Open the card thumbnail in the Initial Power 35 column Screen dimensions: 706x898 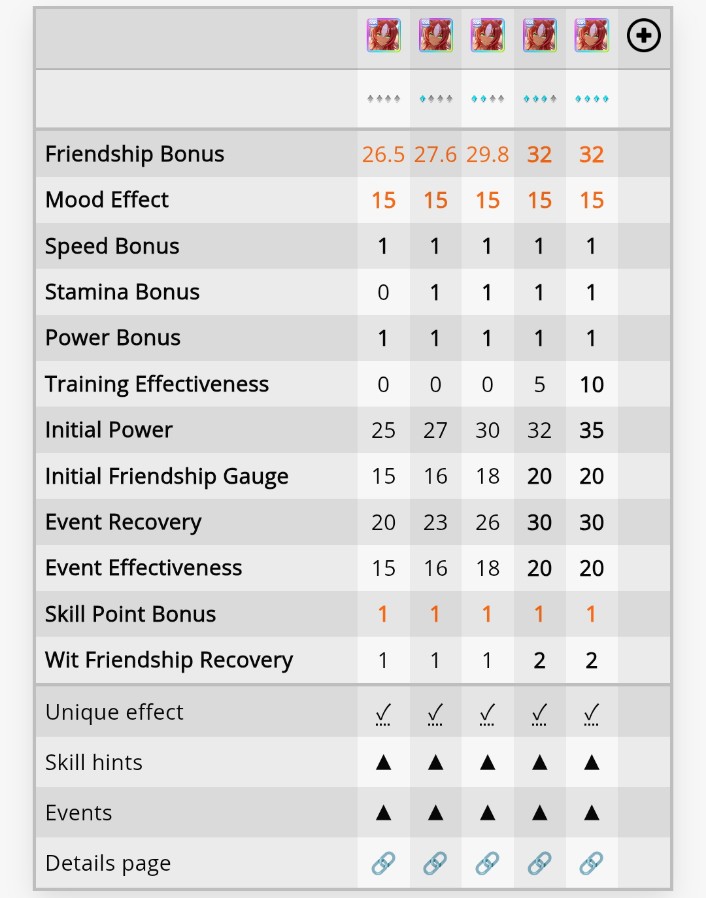(591, 35)
